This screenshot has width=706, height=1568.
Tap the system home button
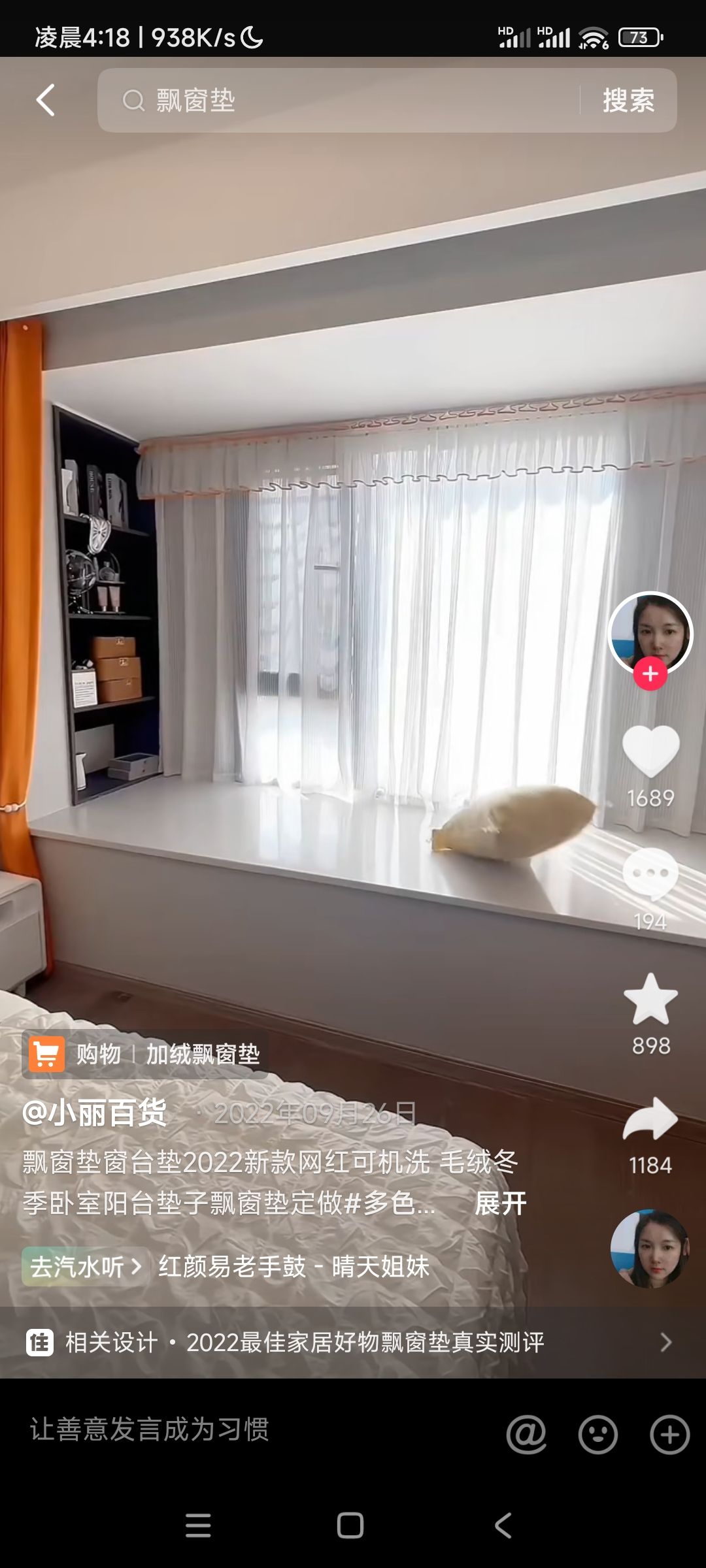coord(350,1526)
